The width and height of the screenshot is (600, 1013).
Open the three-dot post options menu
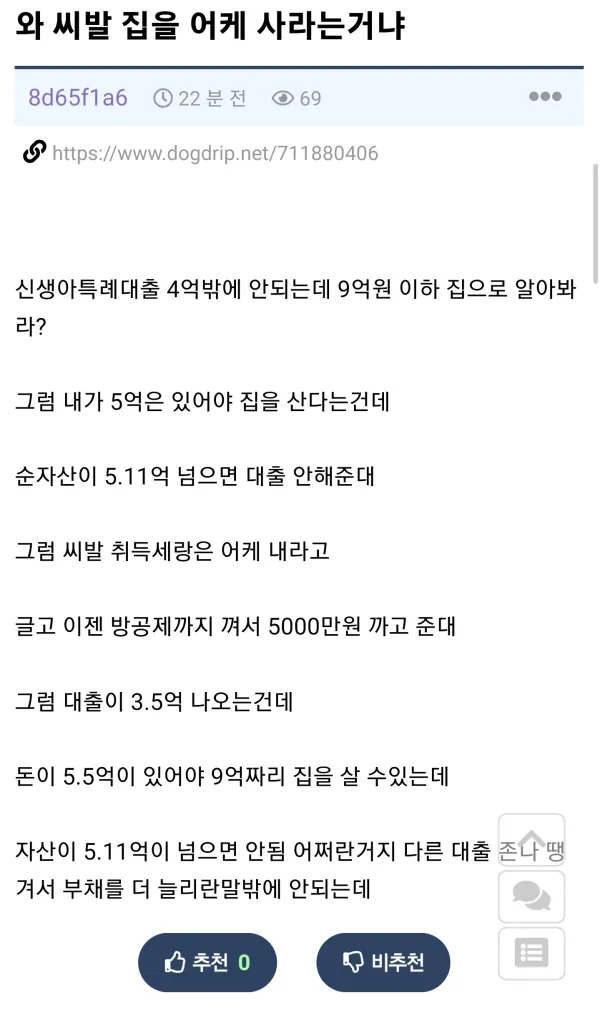pos(545,97)
